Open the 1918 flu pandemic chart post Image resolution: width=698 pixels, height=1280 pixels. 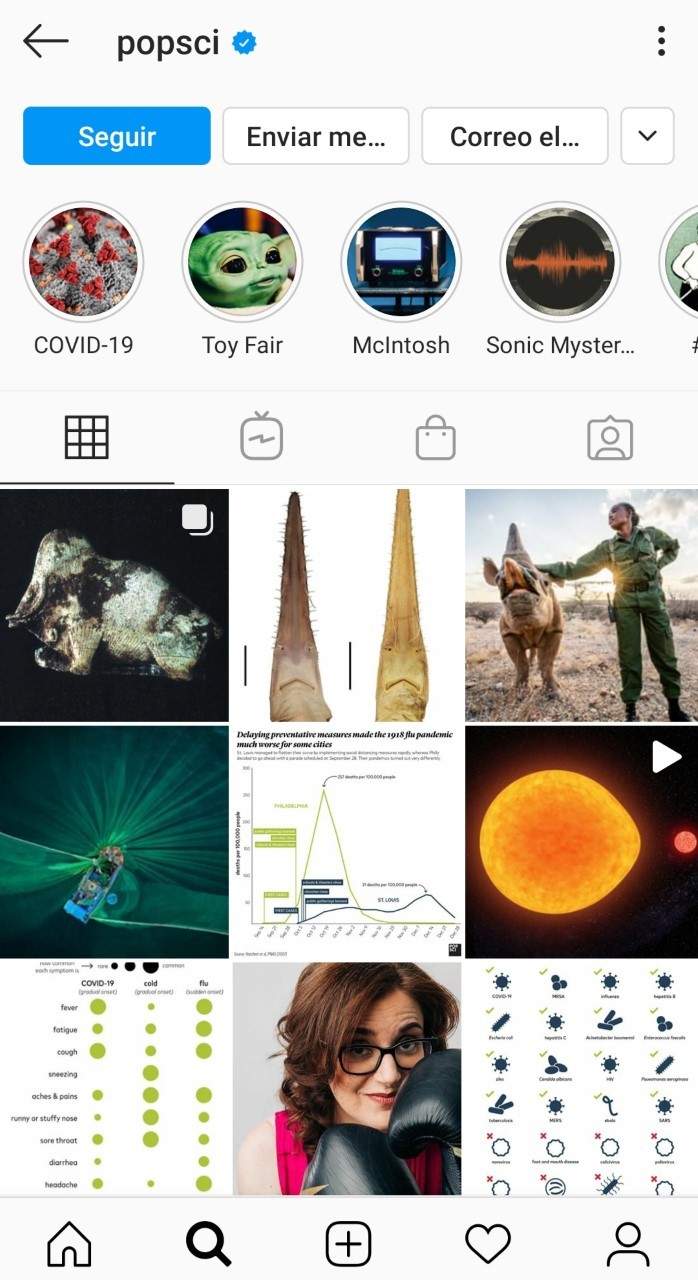tap(347, 842)
